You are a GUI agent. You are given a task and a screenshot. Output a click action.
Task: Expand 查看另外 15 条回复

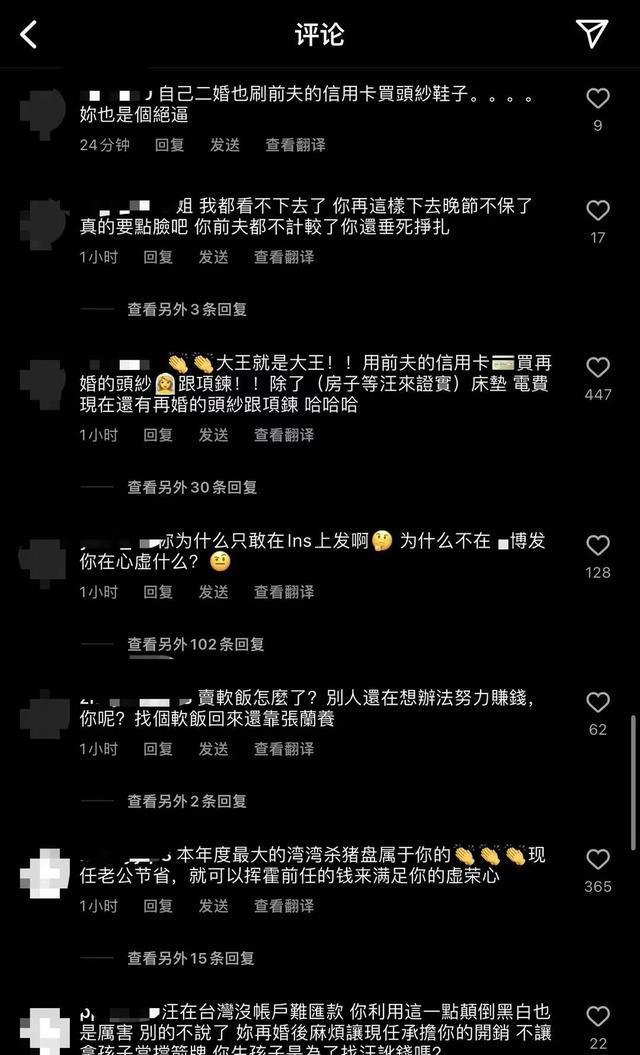[x=191, y=958]
